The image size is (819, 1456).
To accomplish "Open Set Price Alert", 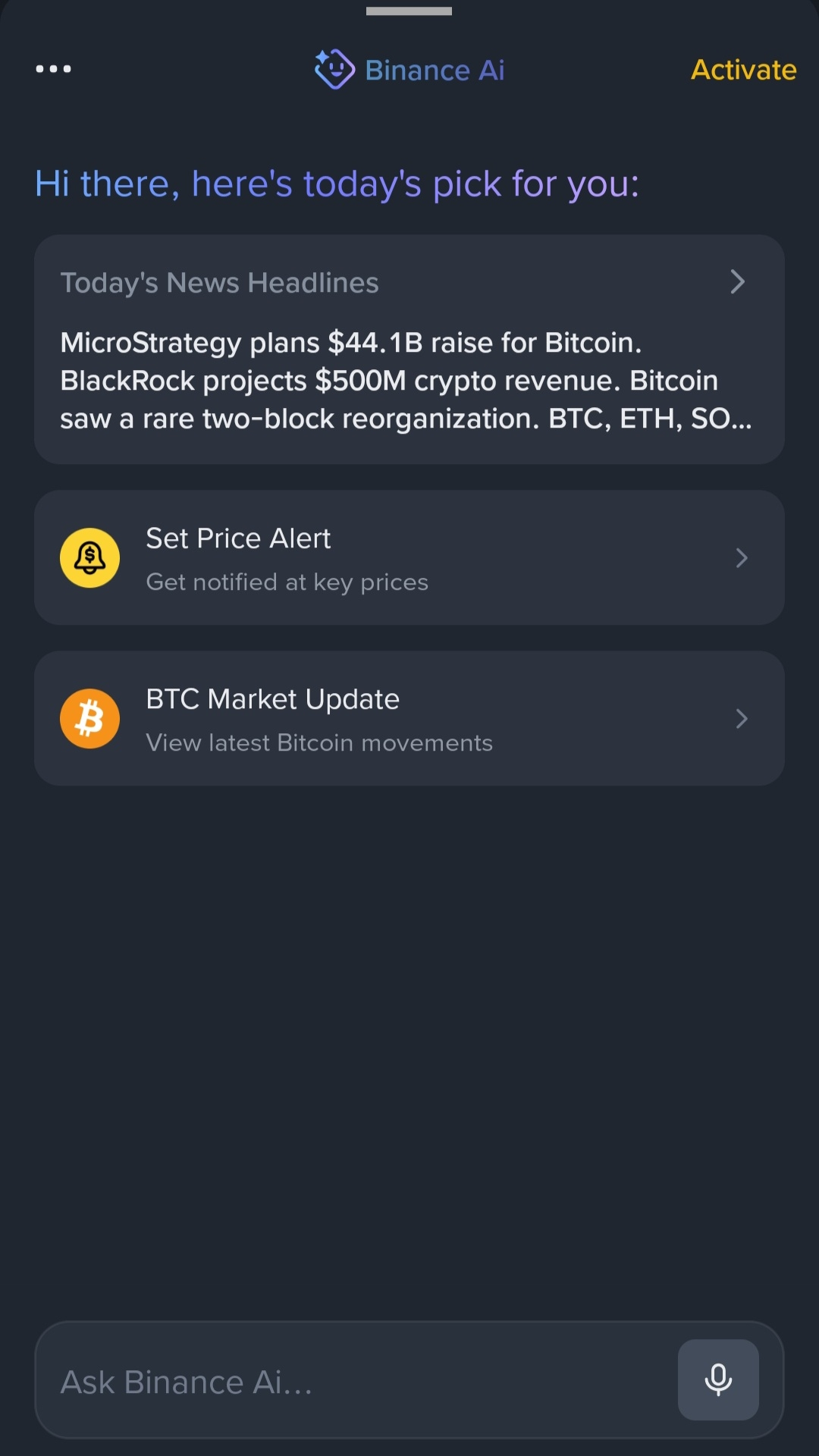I will coord(409,558).
